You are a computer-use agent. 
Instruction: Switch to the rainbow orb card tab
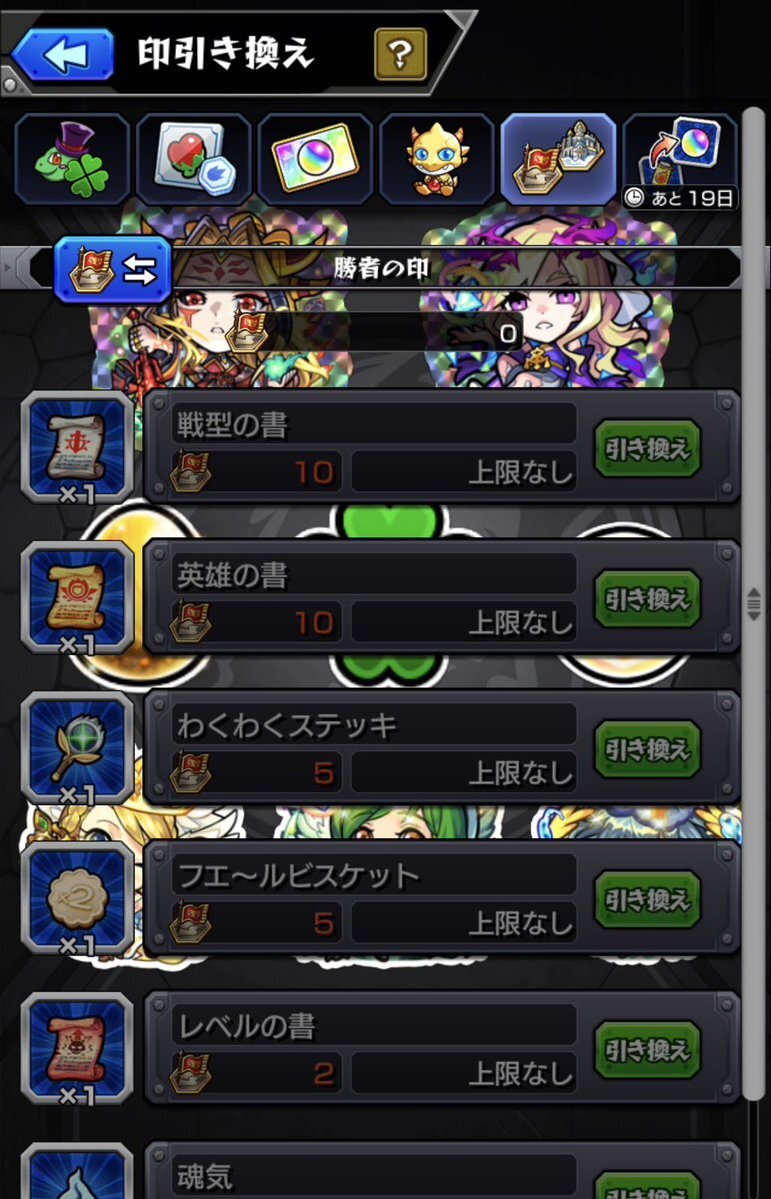point(315,159)
